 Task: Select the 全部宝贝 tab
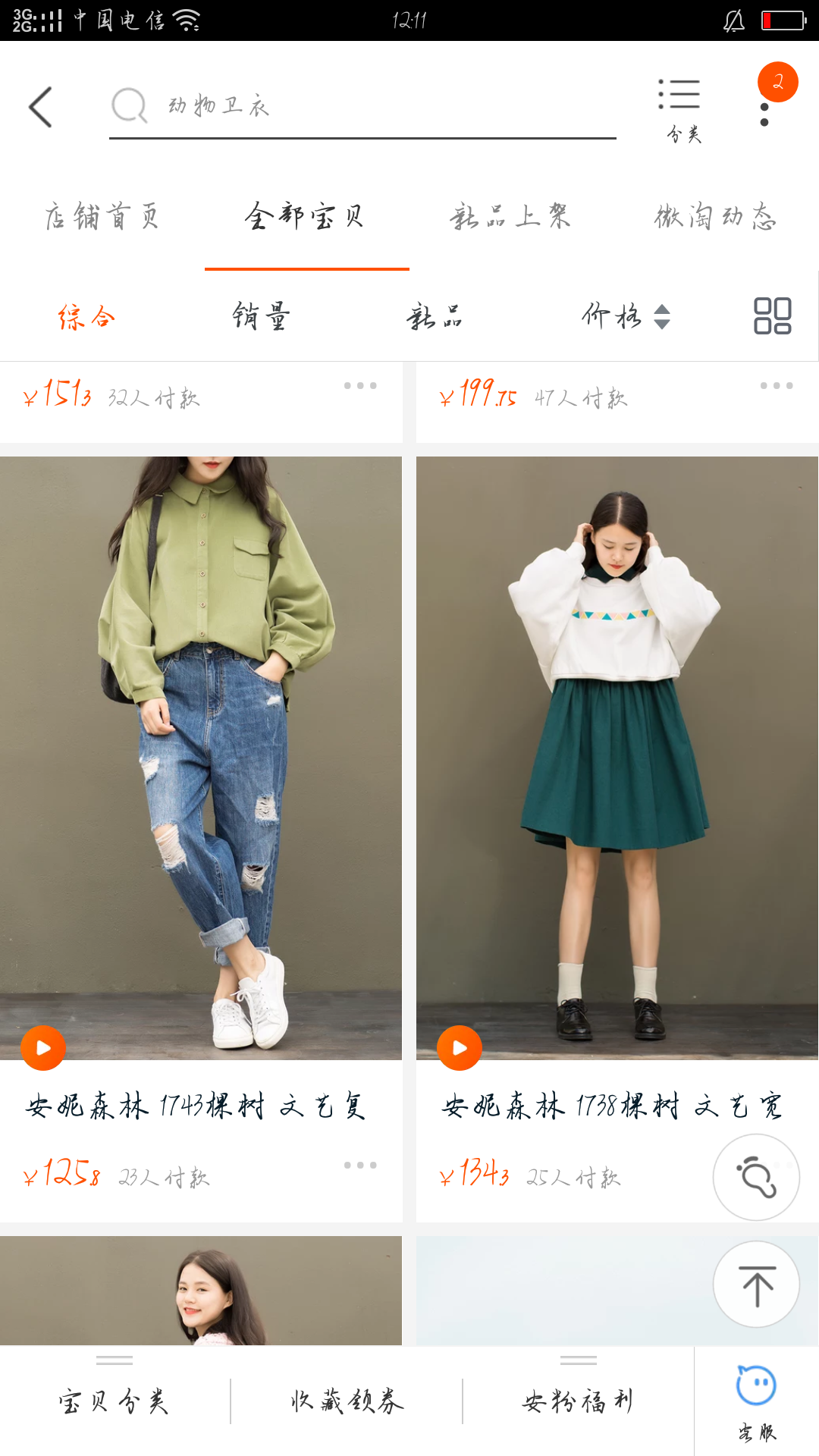pyautogui.click(x=306, y=218)
